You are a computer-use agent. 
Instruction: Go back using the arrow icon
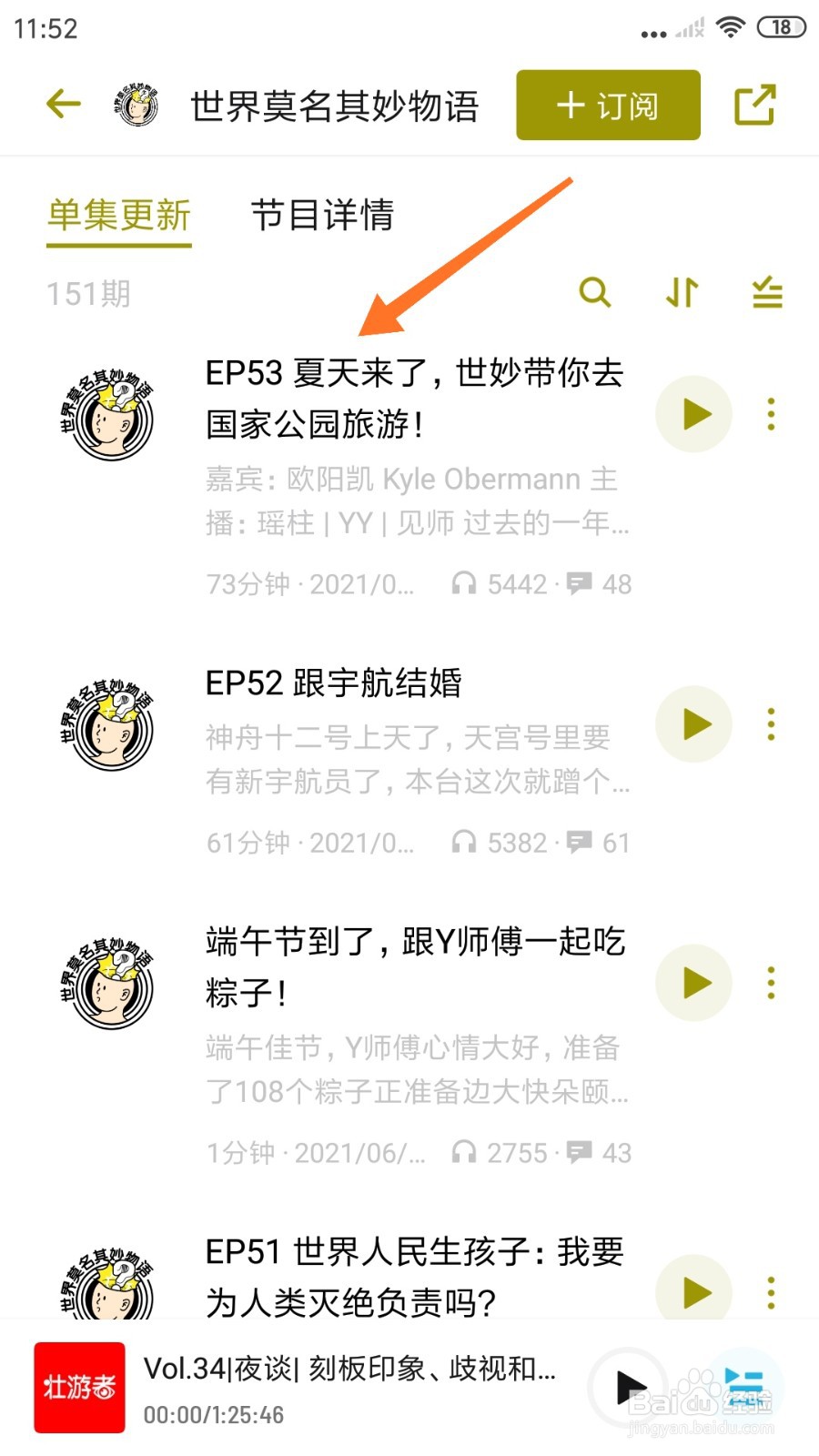tap(64, 105)
